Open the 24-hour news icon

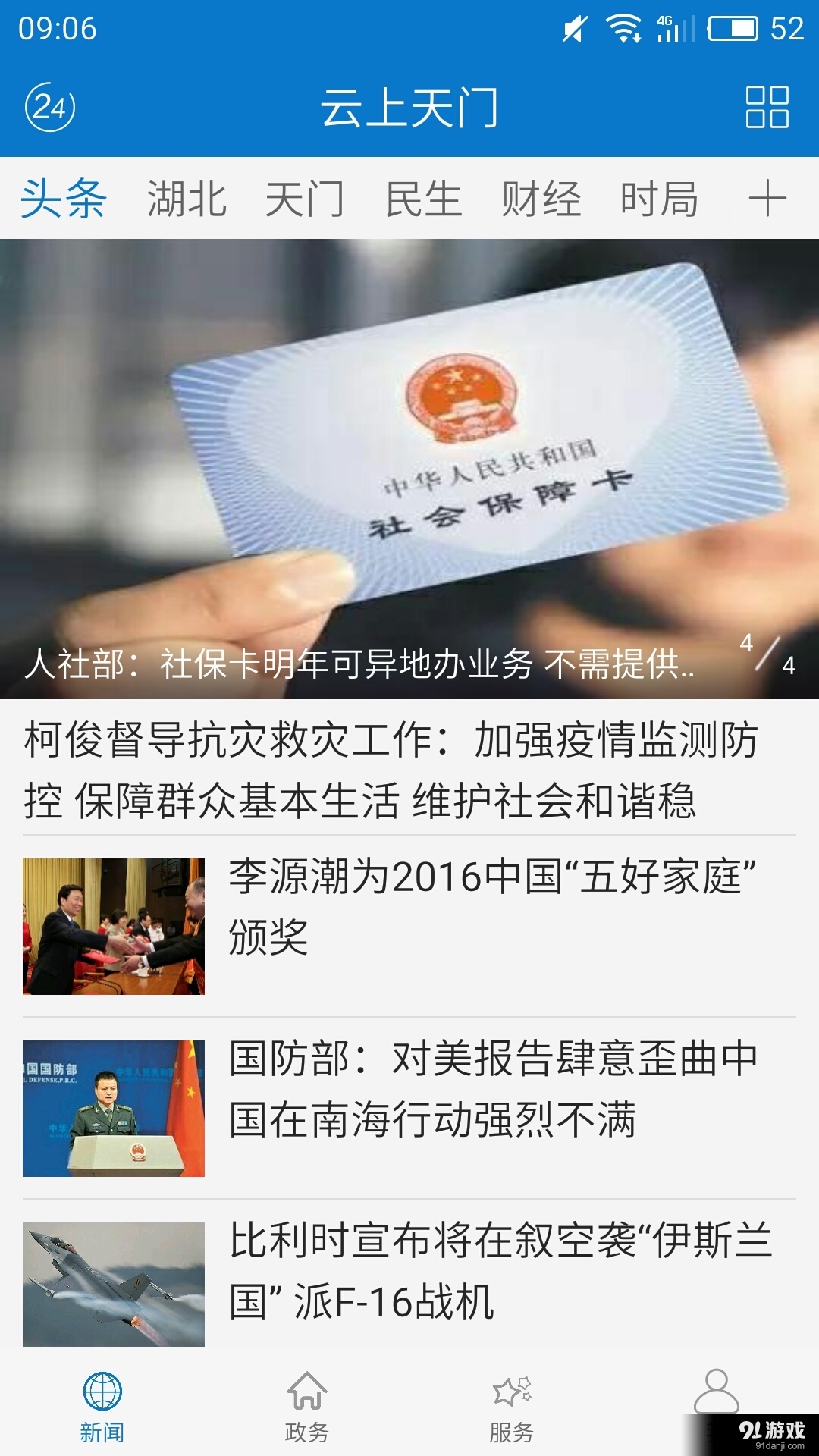pyautogui.click(x=50, y=107)
